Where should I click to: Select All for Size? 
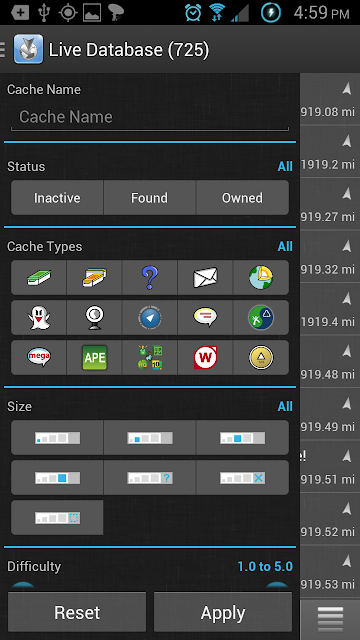pyautogui.click(x=285, y=407)
